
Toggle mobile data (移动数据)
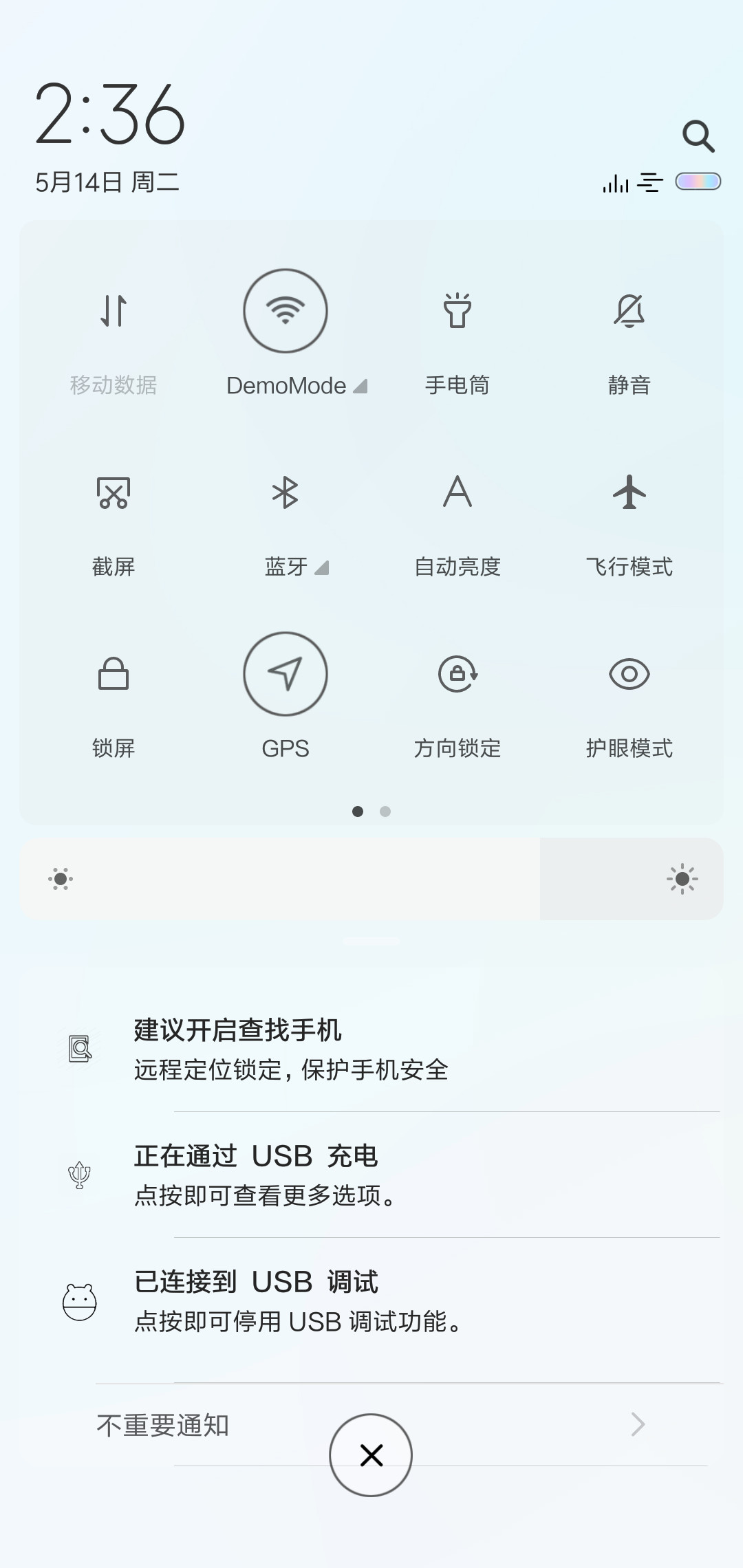114,311
